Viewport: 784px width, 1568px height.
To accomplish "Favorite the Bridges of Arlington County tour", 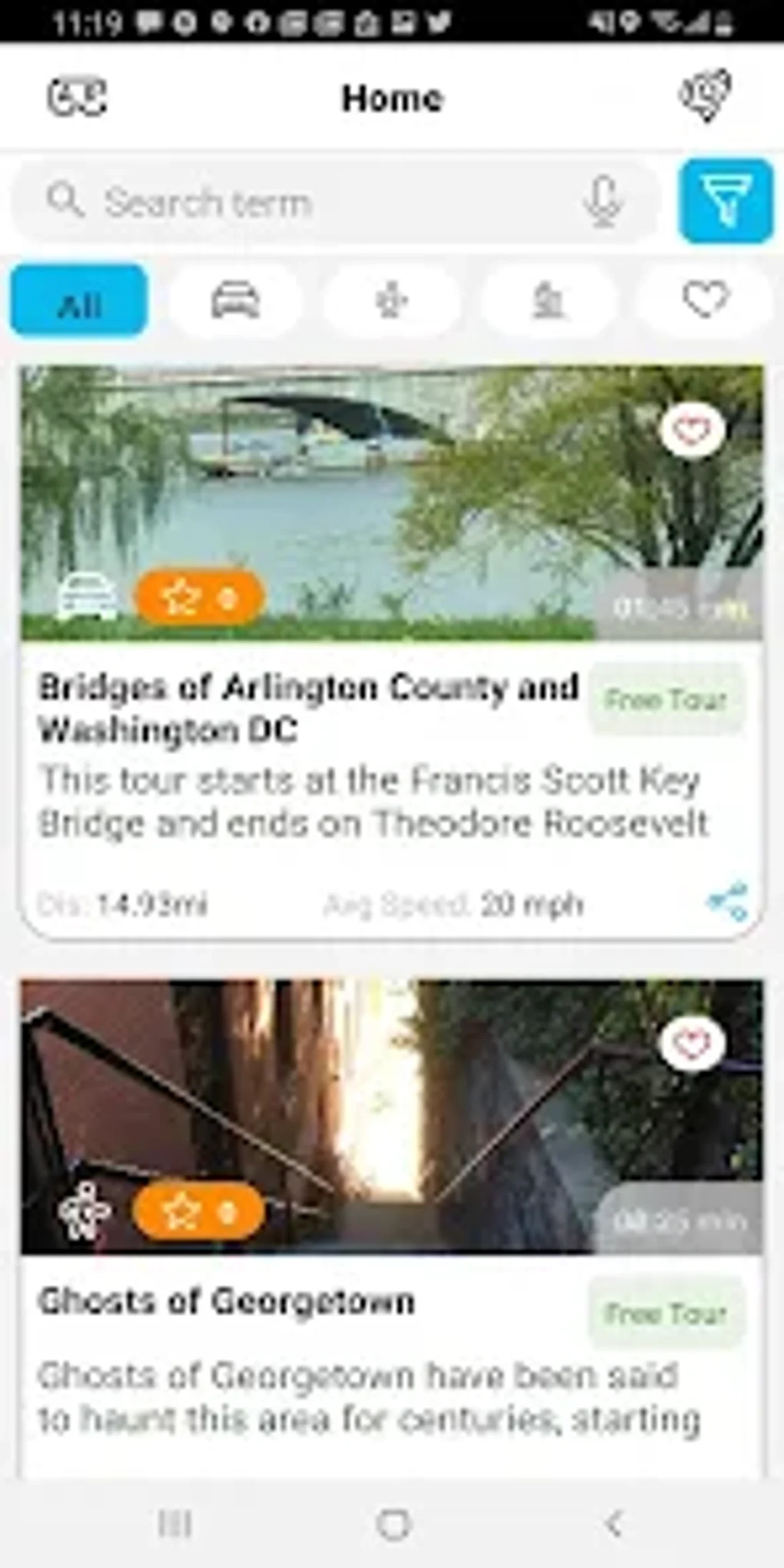I will point(692,430).
